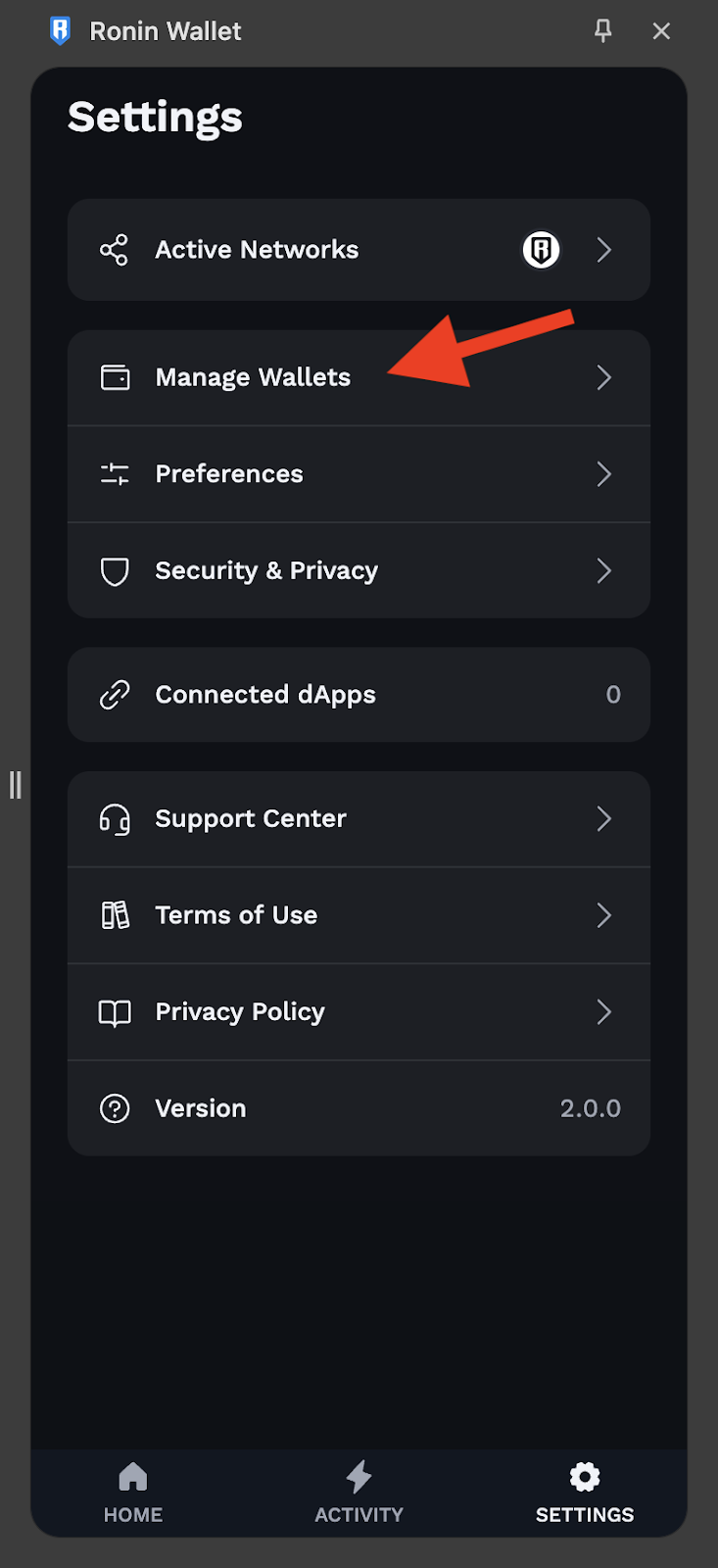This screenshot has height=1568, width=718.
Task: Switch to the Home tab
Action: (x=133, y=1493)
